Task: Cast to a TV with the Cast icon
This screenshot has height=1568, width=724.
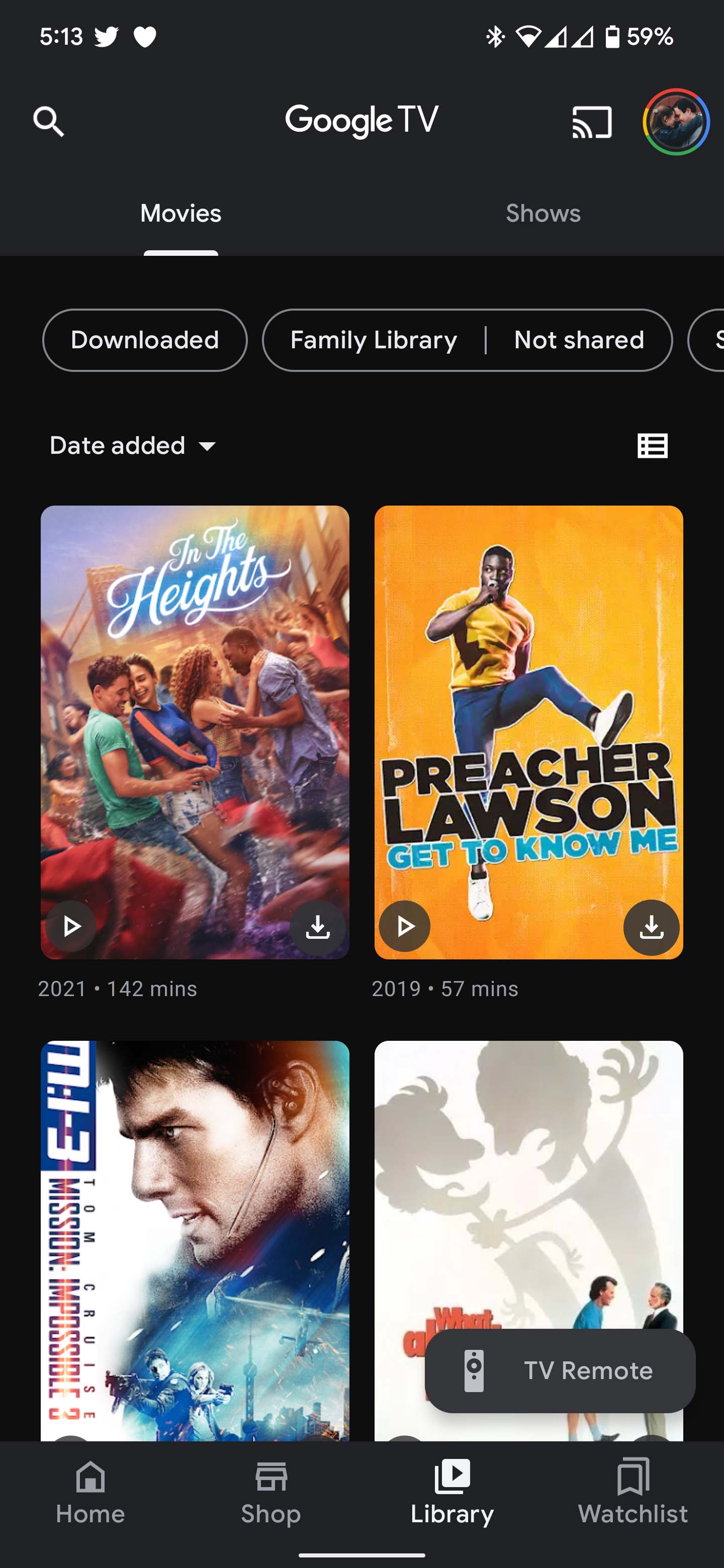Action: click(589, 122)
